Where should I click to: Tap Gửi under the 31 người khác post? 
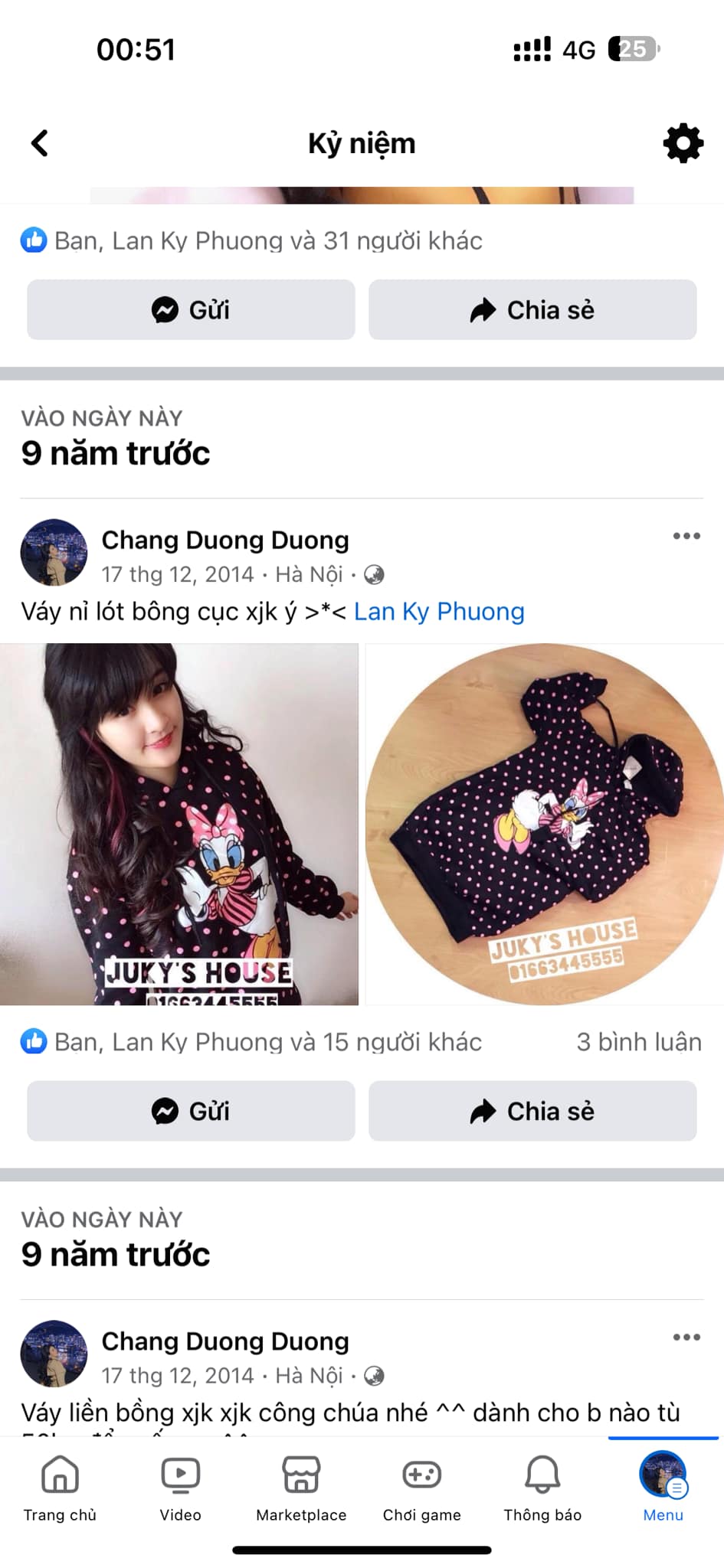click(x=191, y=310)
